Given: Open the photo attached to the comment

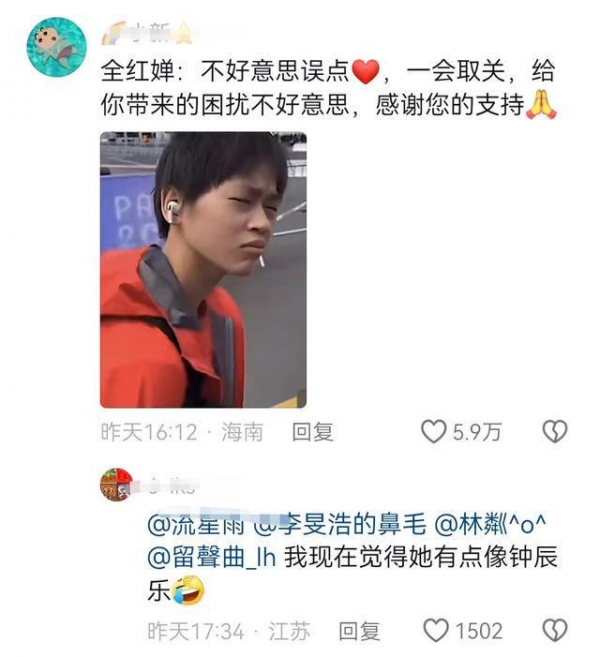Looking at the screenshot, I should click(x=203, y=270).
